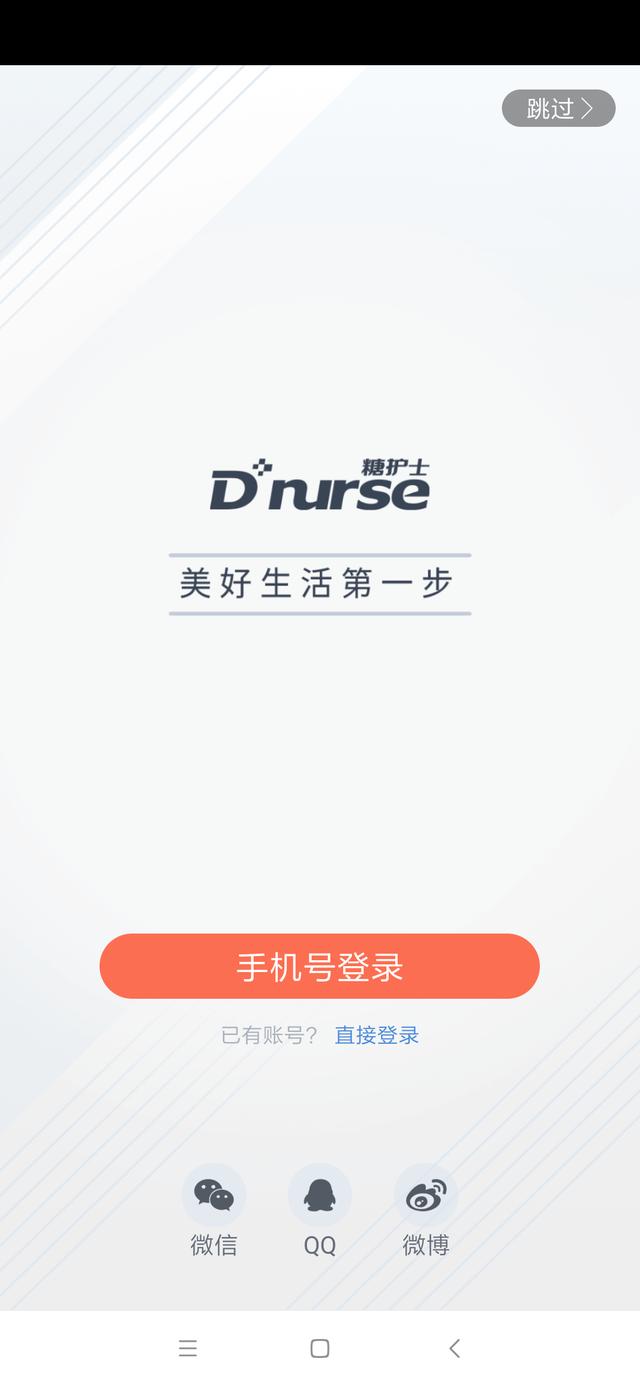Screen dimensions: 640x1387
Task: Open the 直接登录 link
Action: click(x=377, y=1035)
